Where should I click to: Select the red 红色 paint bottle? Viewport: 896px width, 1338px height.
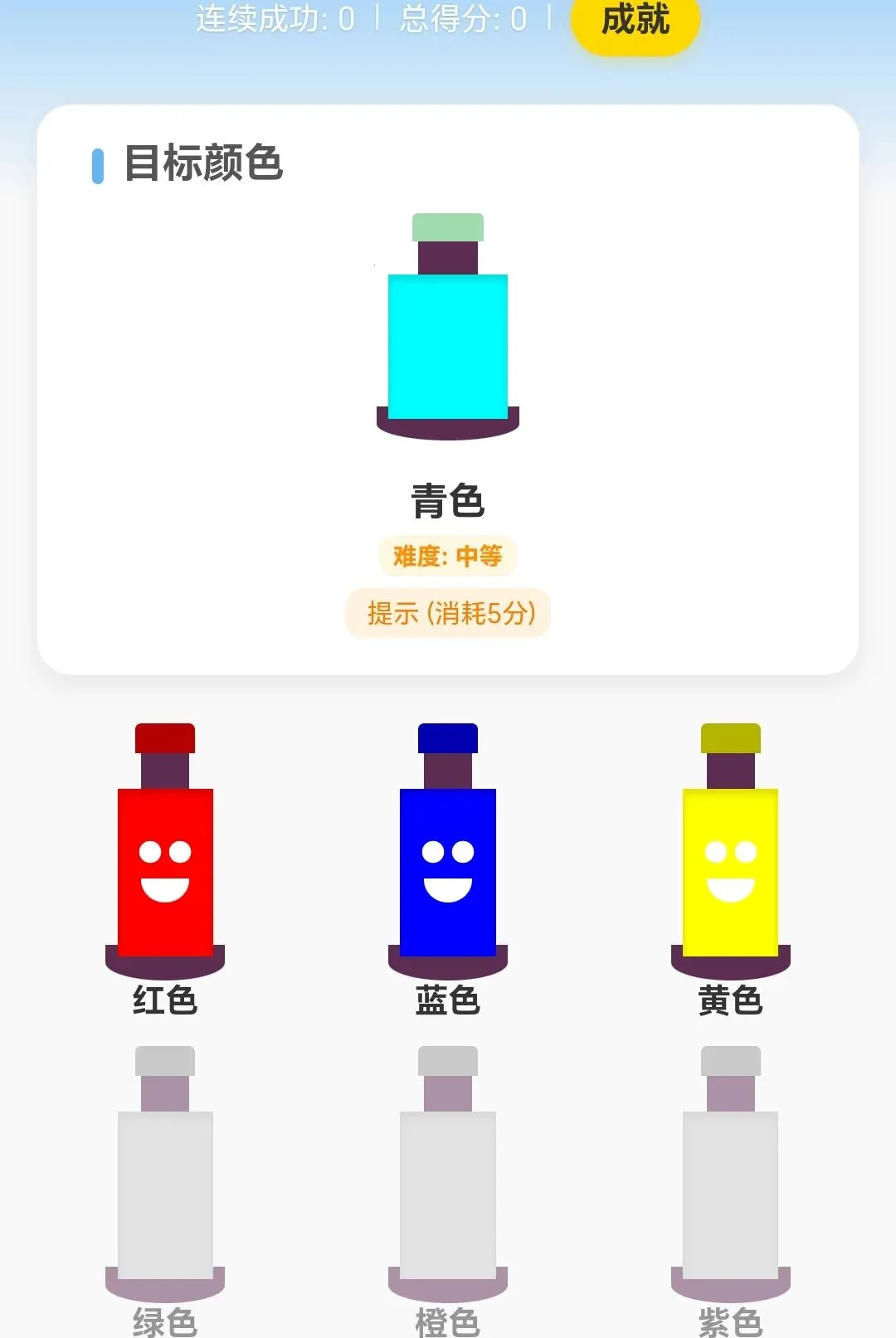point(165,851)
